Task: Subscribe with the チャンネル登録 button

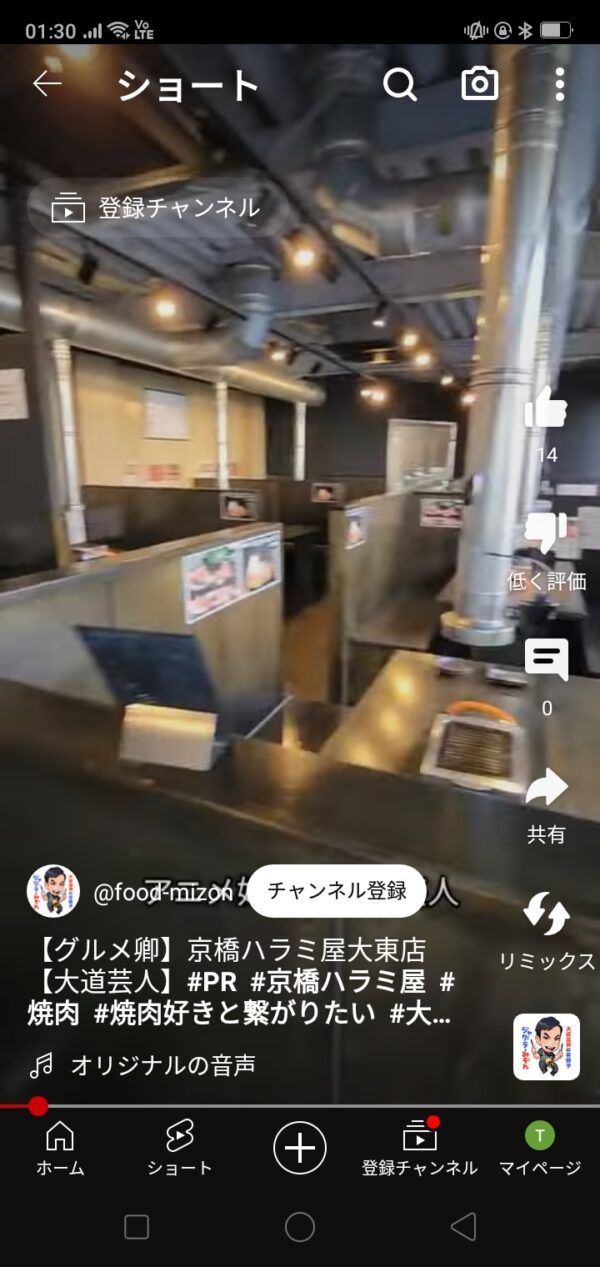Action: 337,891
